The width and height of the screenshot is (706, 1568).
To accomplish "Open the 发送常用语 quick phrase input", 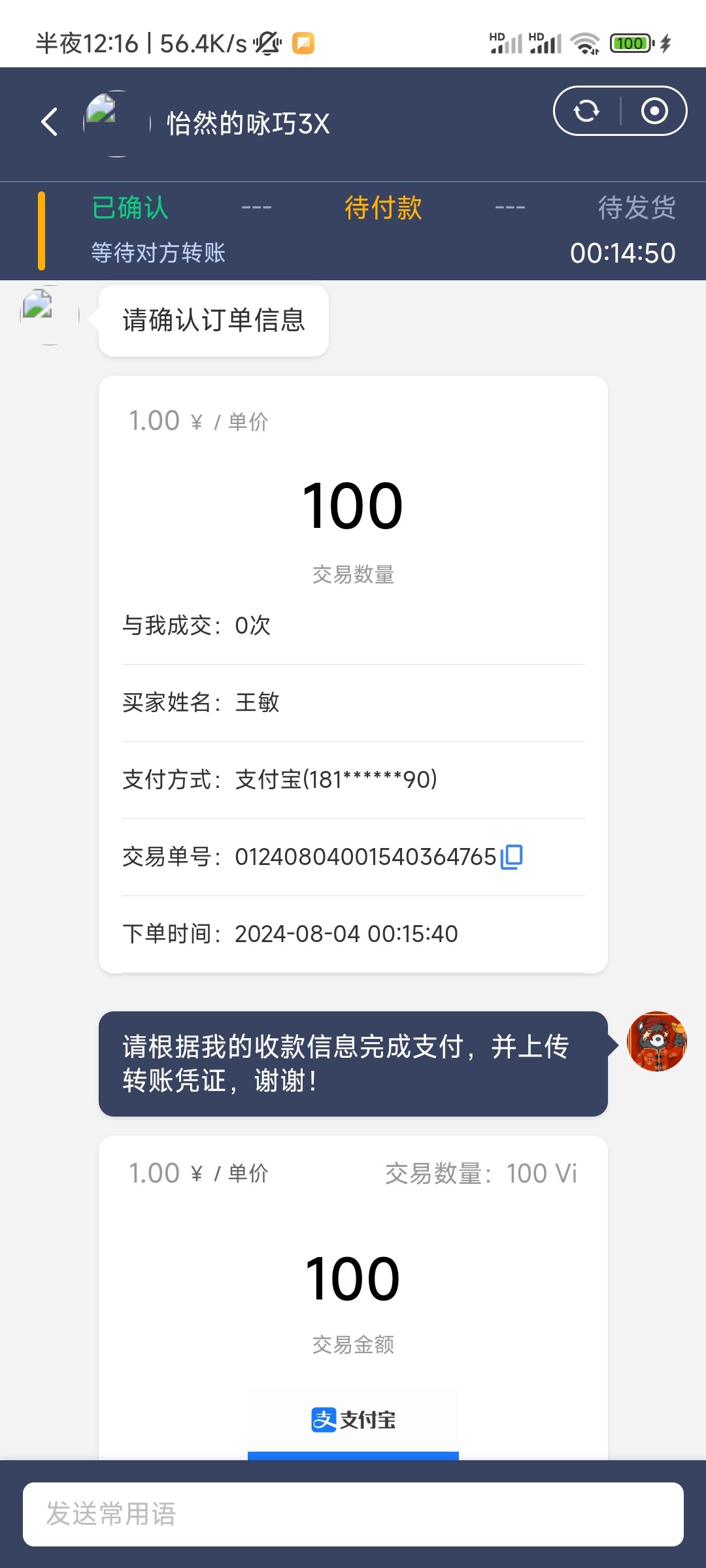I will (353, 1514).
